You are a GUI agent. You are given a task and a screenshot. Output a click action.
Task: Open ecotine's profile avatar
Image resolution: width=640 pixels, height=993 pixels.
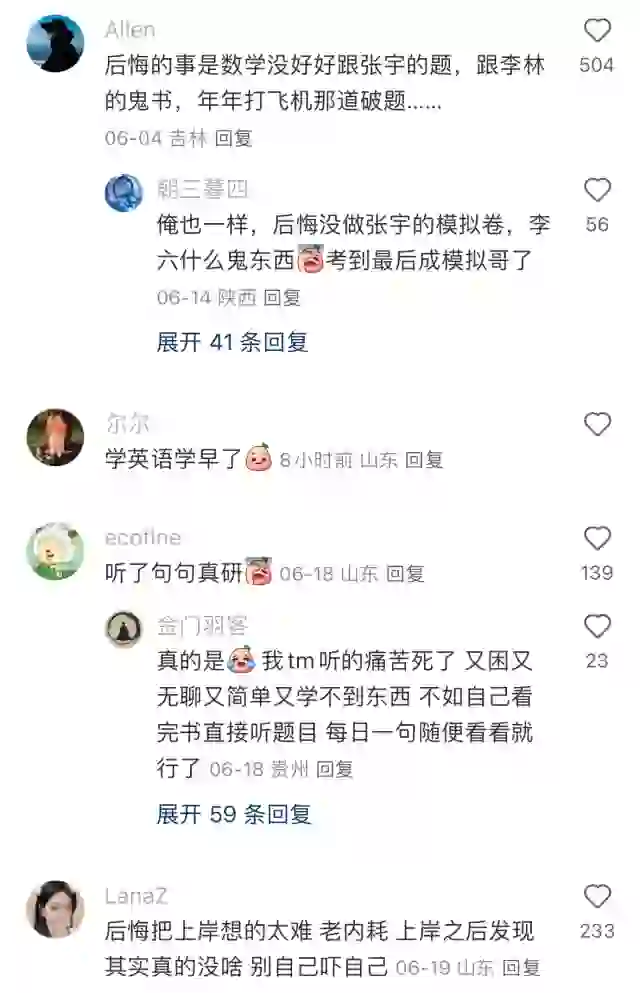[54, 551]
